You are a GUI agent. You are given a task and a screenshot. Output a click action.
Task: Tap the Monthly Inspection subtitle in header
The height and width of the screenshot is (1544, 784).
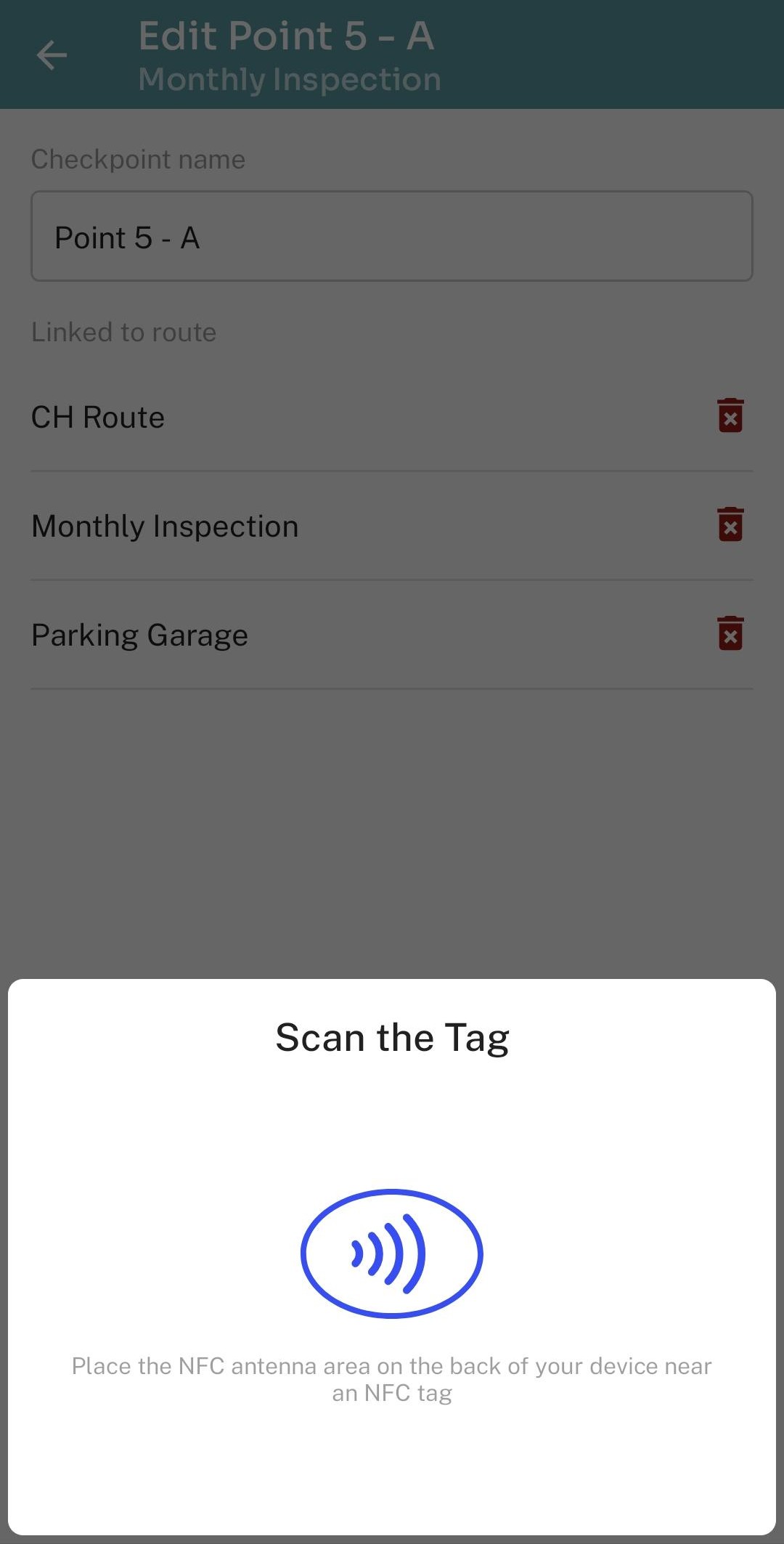point(289,79)
